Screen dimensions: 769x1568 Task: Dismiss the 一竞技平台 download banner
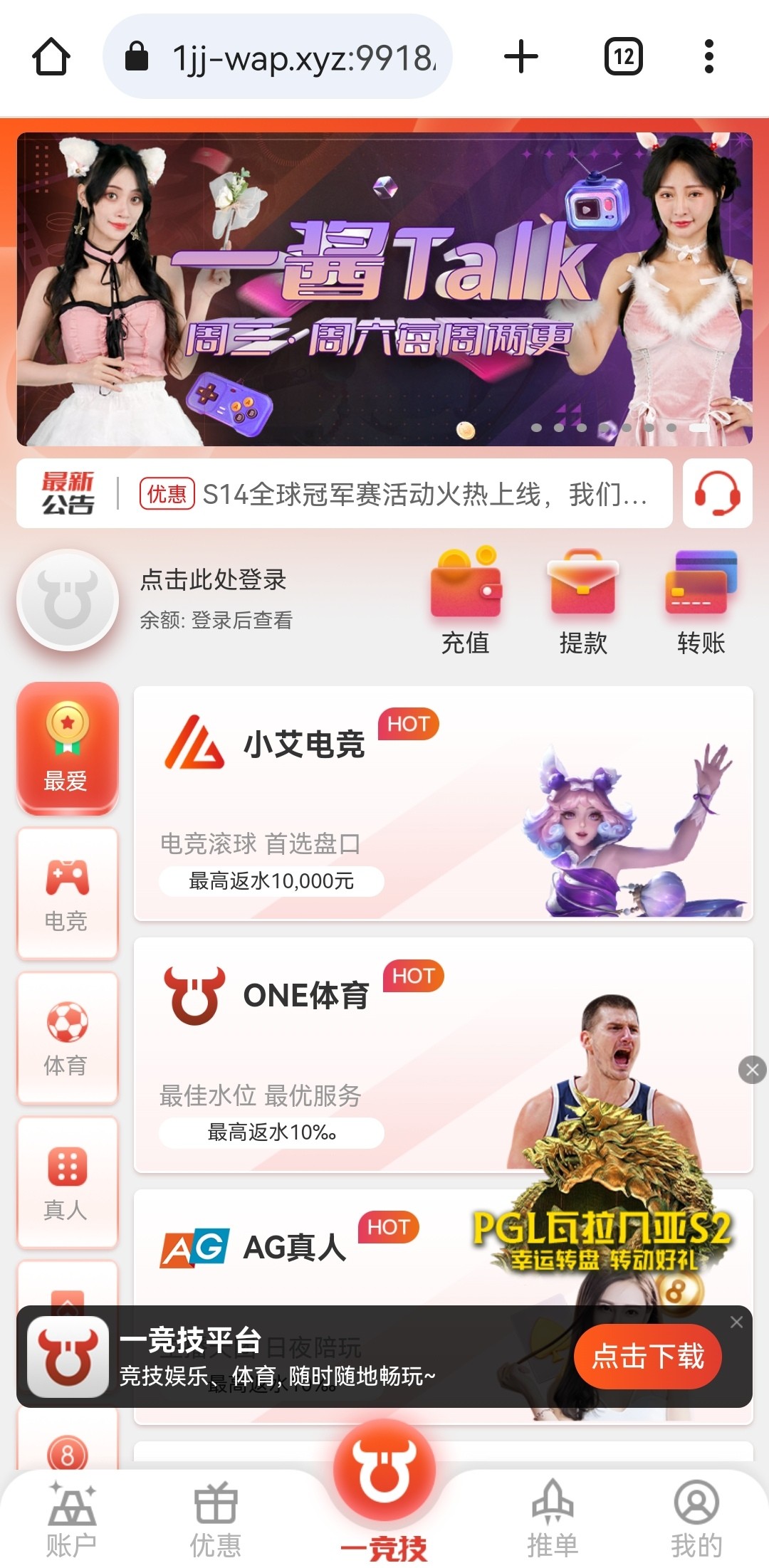click(737, 1322)
